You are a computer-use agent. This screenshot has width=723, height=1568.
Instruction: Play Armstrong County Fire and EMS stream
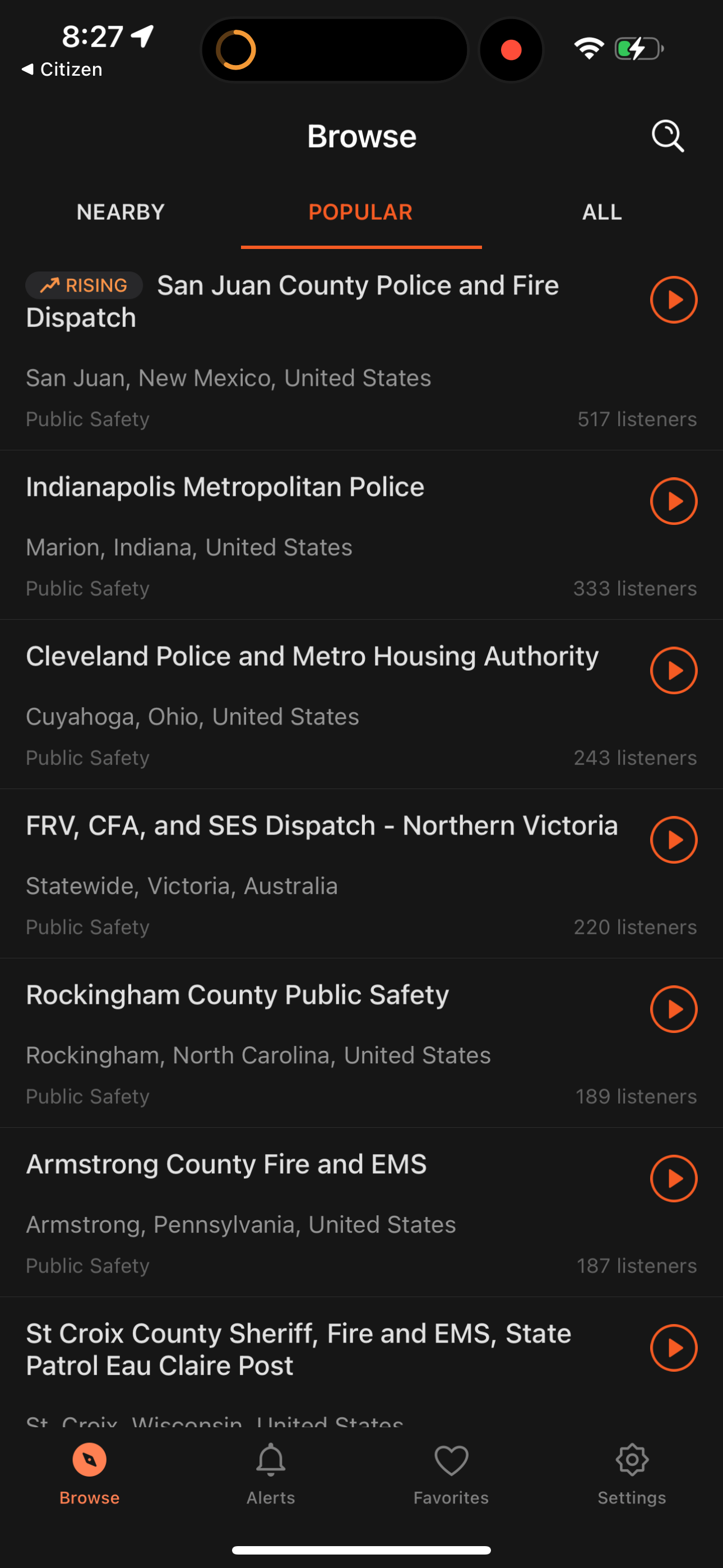pyautogui.click(x=674, y=1178)
